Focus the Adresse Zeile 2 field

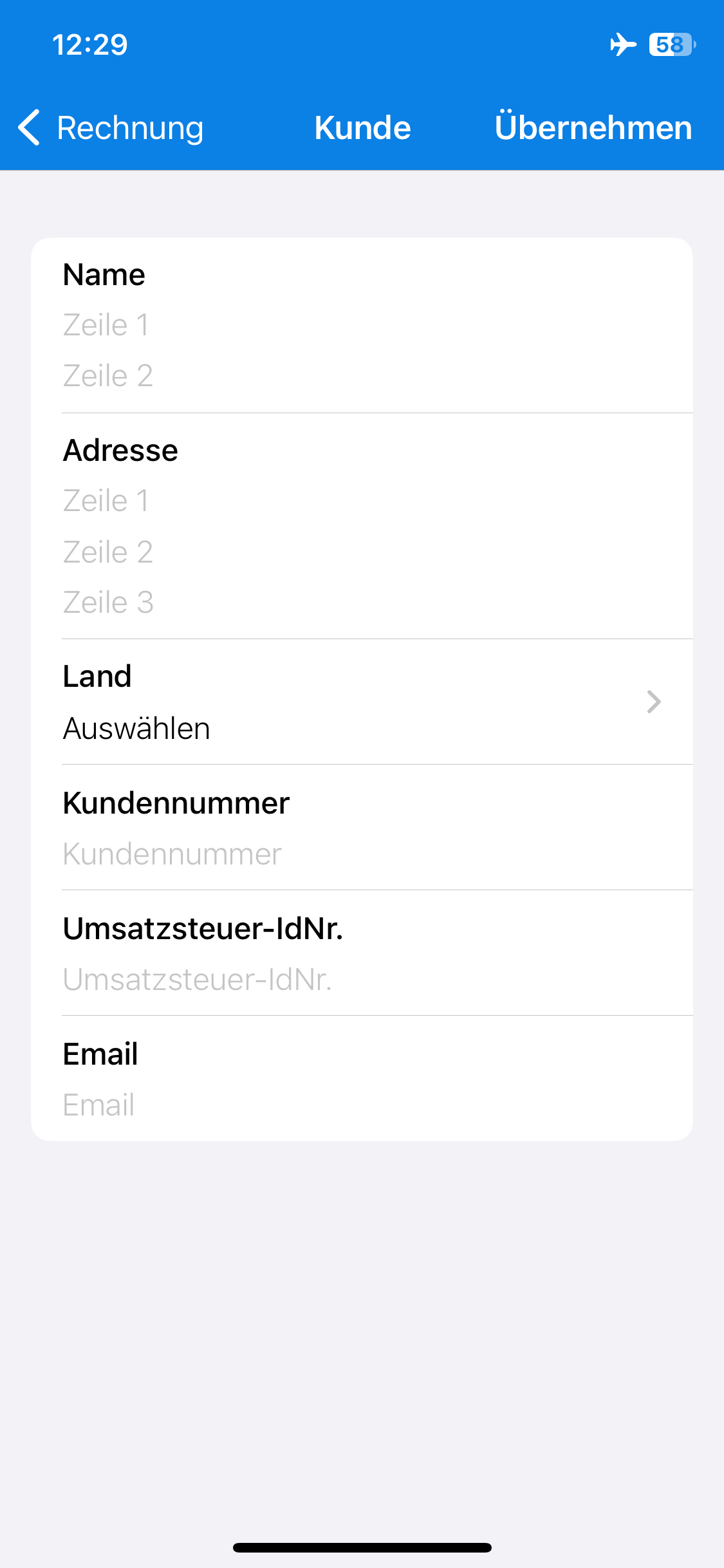[360, 552]
